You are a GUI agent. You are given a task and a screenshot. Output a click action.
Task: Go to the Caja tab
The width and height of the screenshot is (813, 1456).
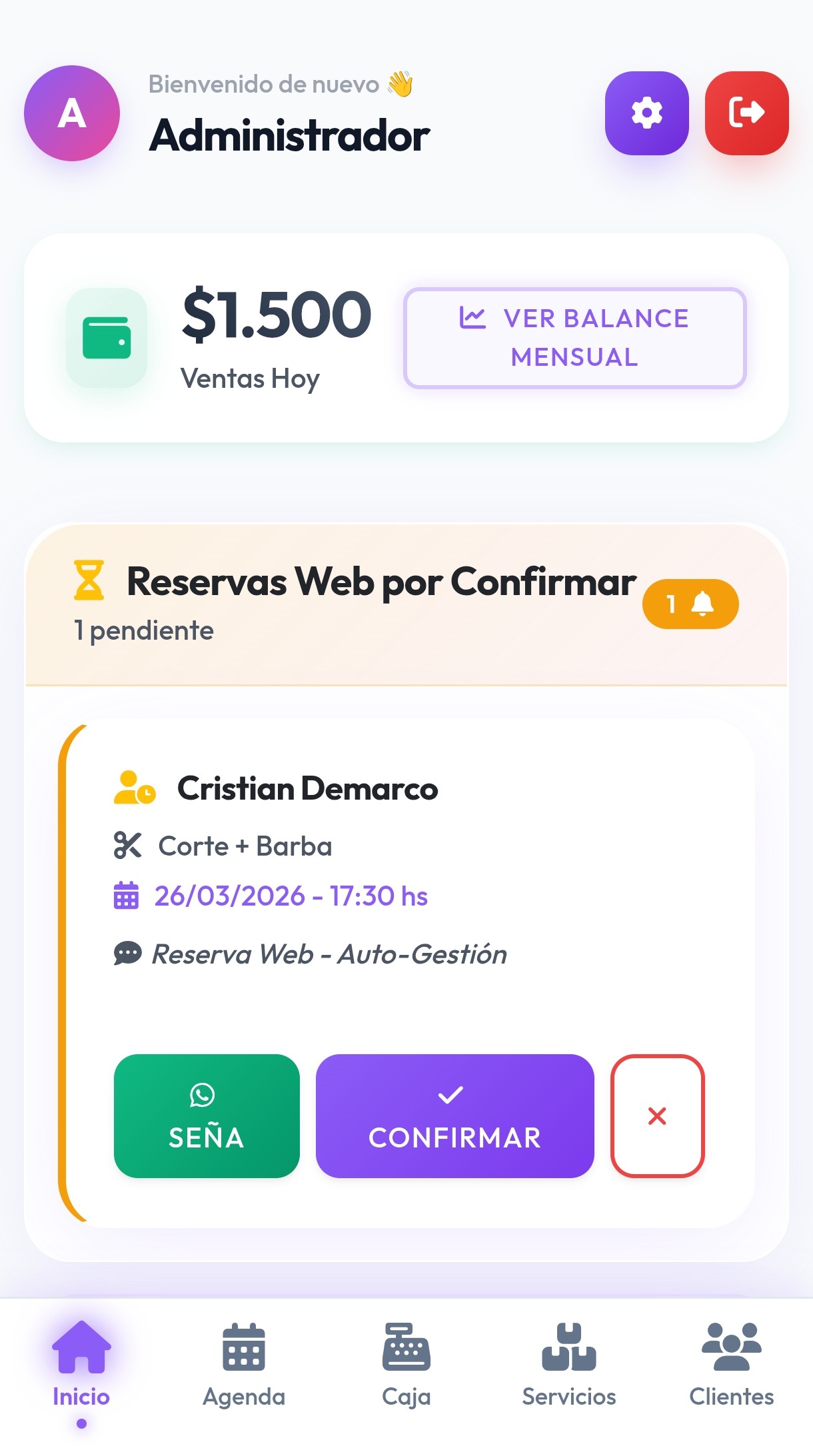click(x=406, y=1364)
